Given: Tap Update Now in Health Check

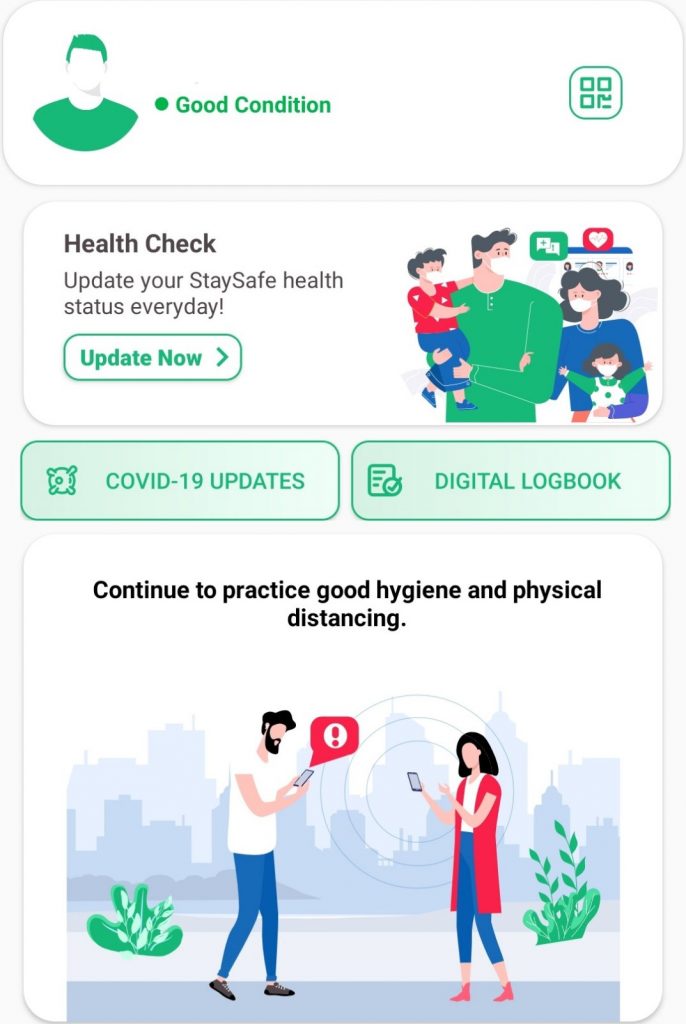Looking at the screenshot, I should [x=153, y=357].
